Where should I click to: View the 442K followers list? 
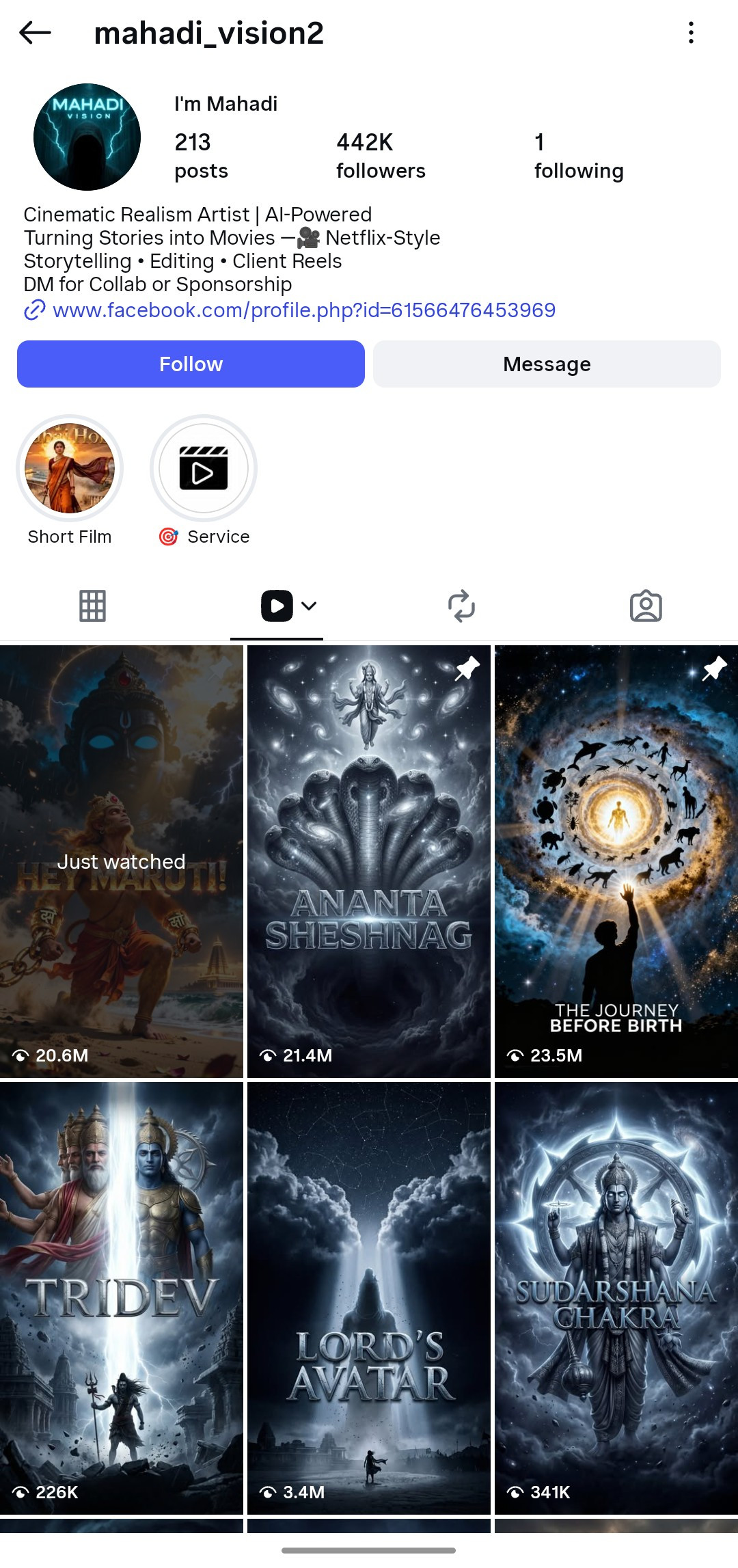381,156
